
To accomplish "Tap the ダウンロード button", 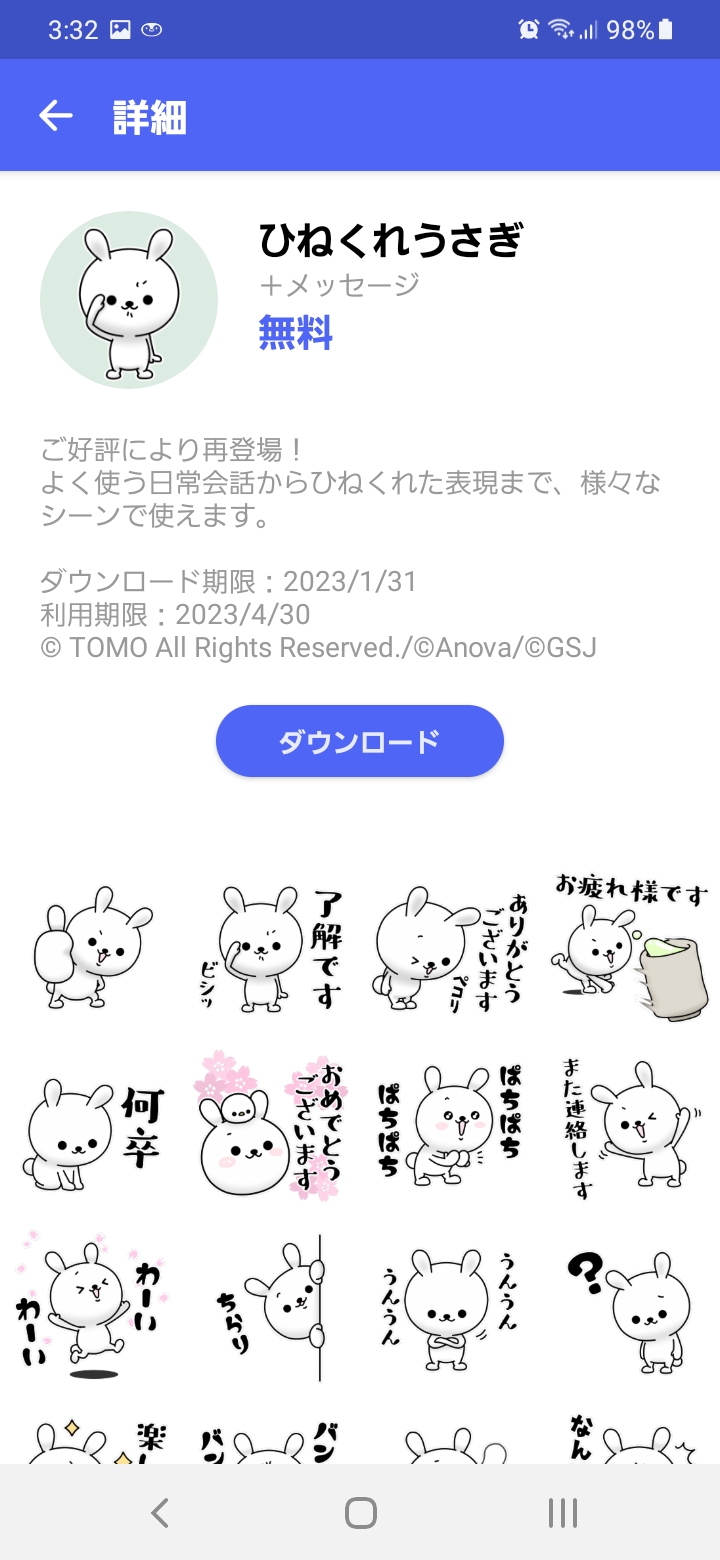I will coord(360,741).
